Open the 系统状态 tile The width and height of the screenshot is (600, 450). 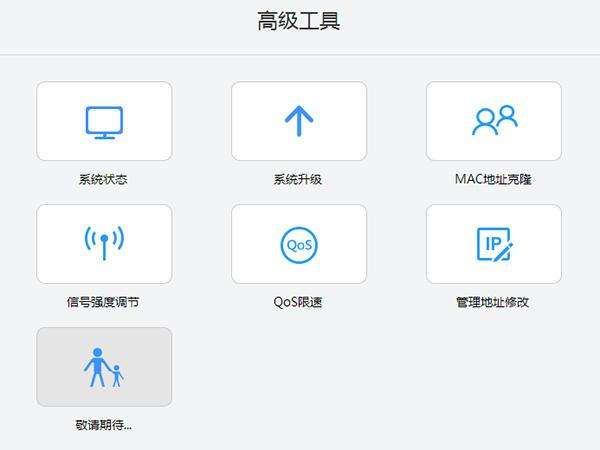click(x=104, y=121)
